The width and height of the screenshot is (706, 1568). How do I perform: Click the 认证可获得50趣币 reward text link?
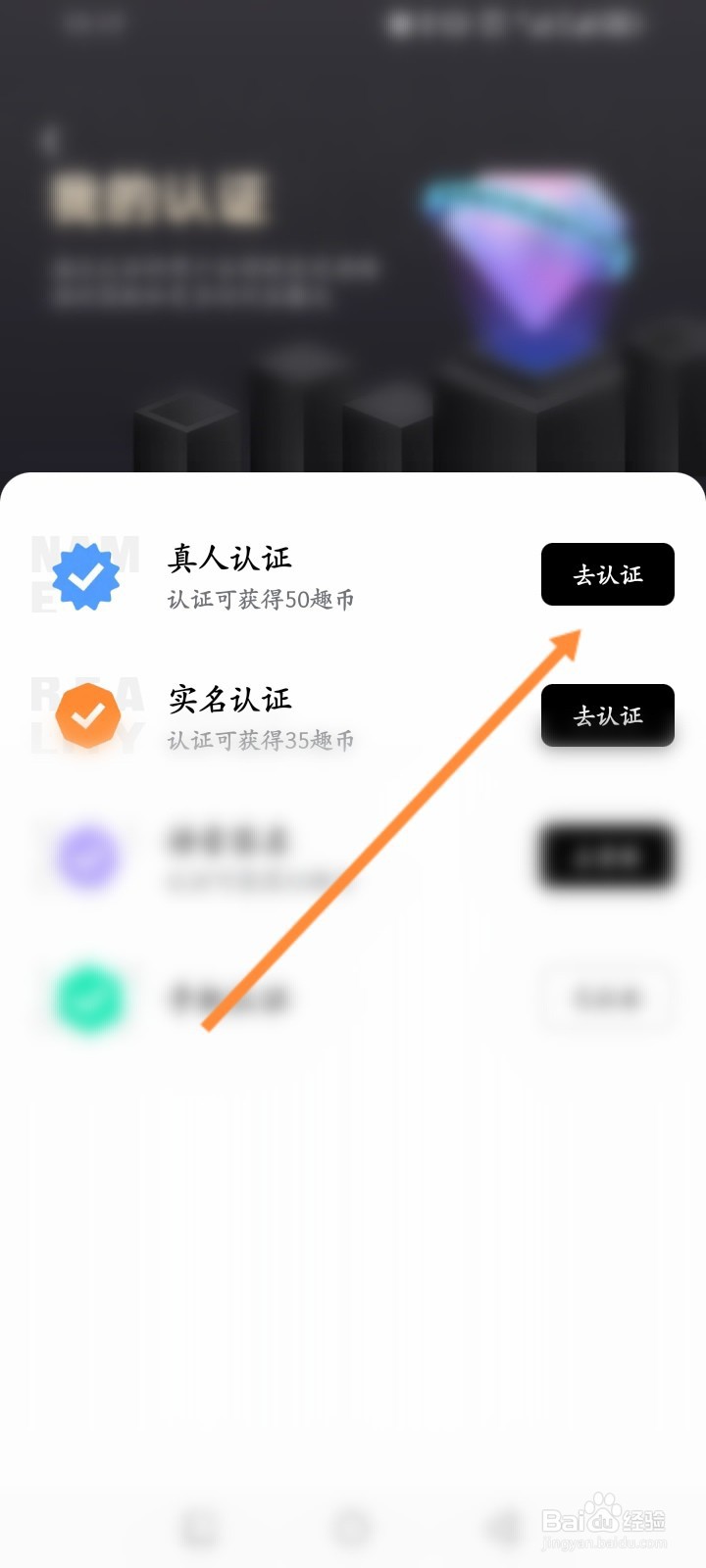[x=262, y=600]
